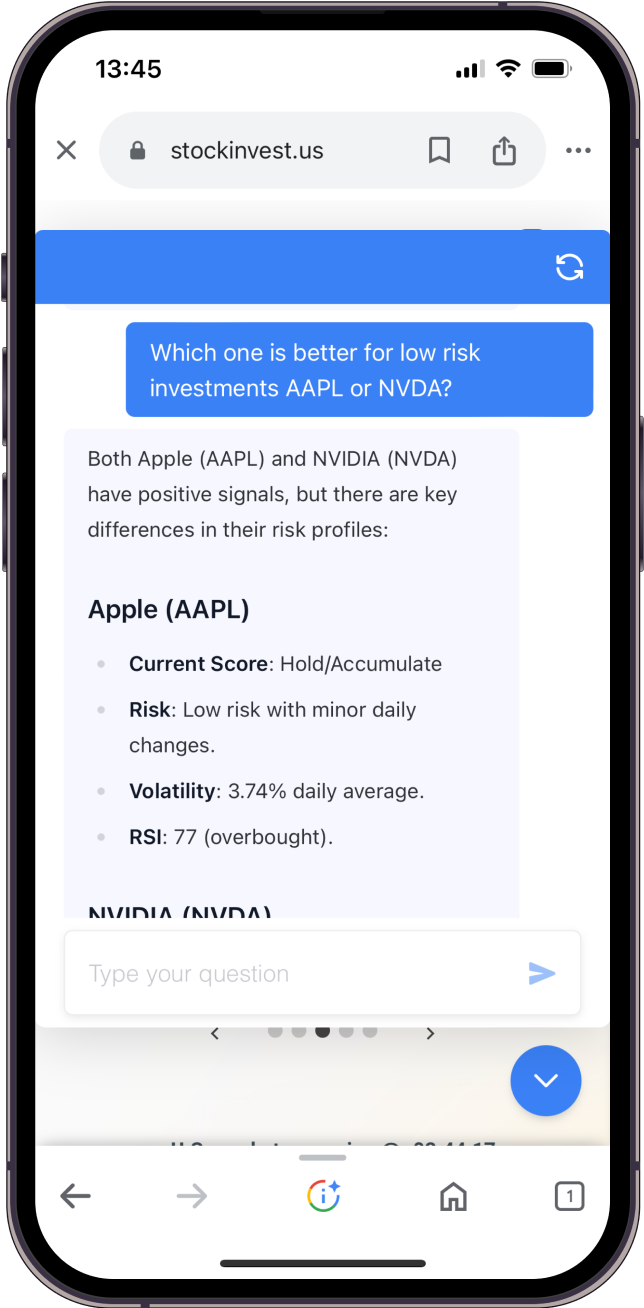This screenshot has width=644, height=1308.
Task: Bookmark this page
Action: pyautogui.click(x=439, y=151)
